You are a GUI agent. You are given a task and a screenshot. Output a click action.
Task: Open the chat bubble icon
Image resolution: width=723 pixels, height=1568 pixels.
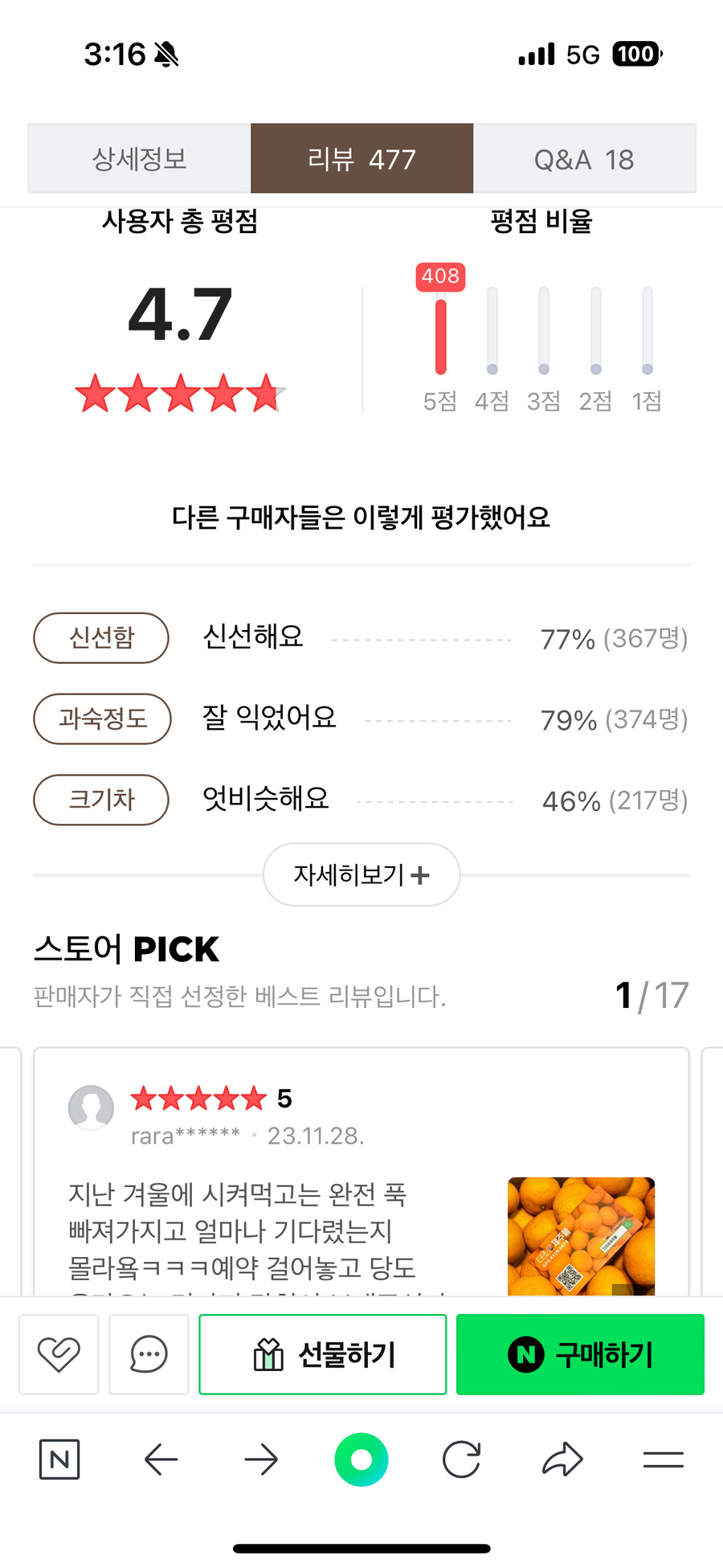pyautogui.click(x=149, y=1354)
